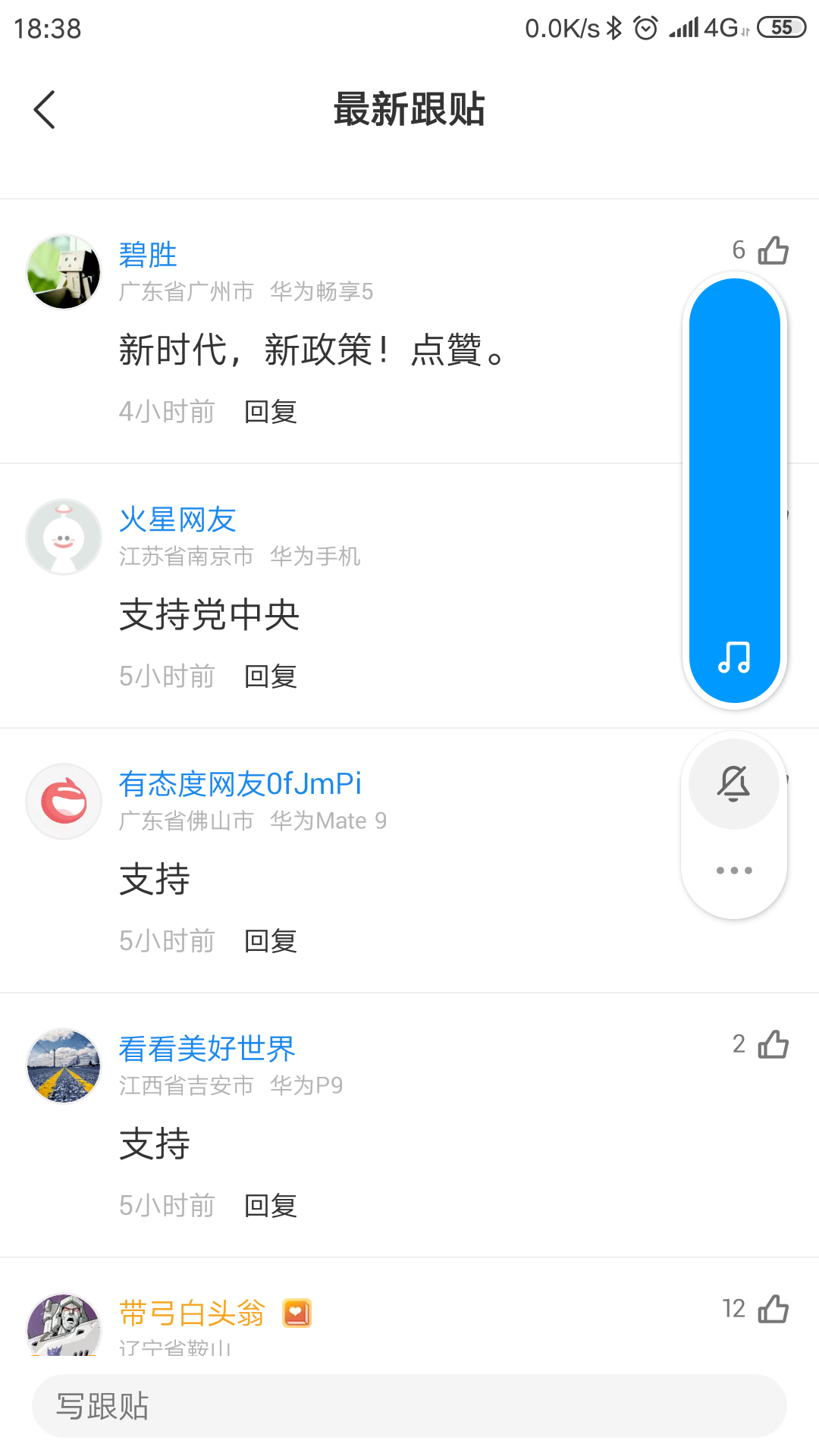Reply to 火星网友's comment

(270, 676)
